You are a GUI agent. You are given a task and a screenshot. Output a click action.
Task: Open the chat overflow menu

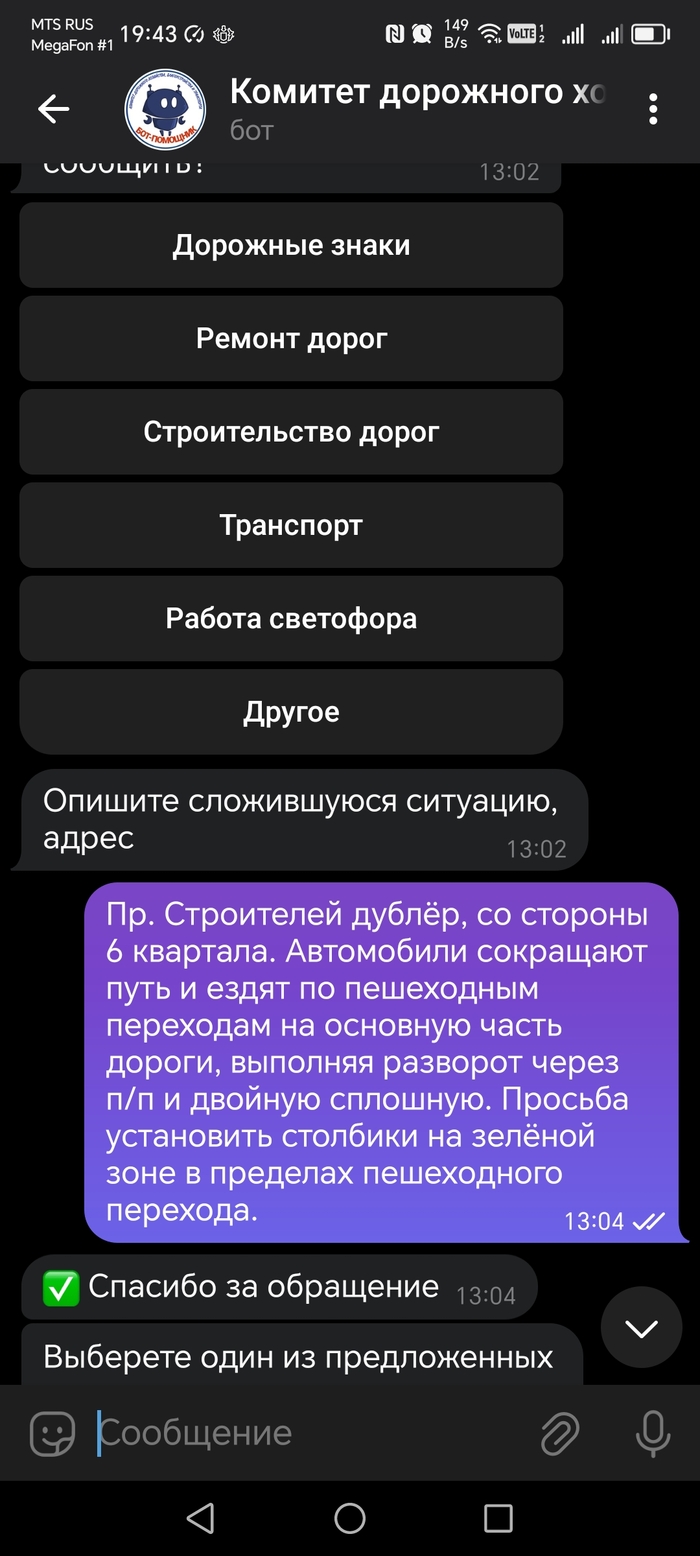coord(653,109)
